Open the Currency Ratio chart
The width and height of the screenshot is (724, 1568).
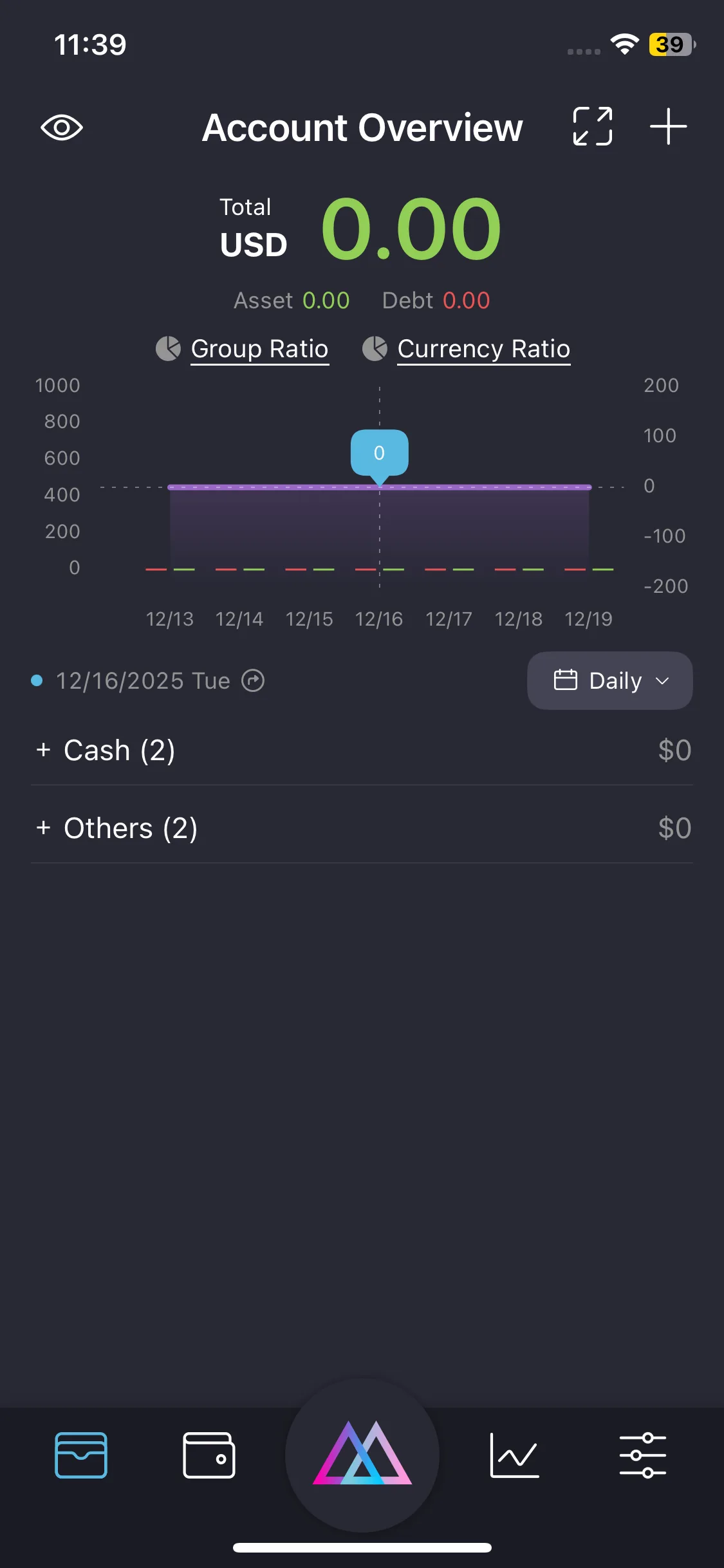483,349
